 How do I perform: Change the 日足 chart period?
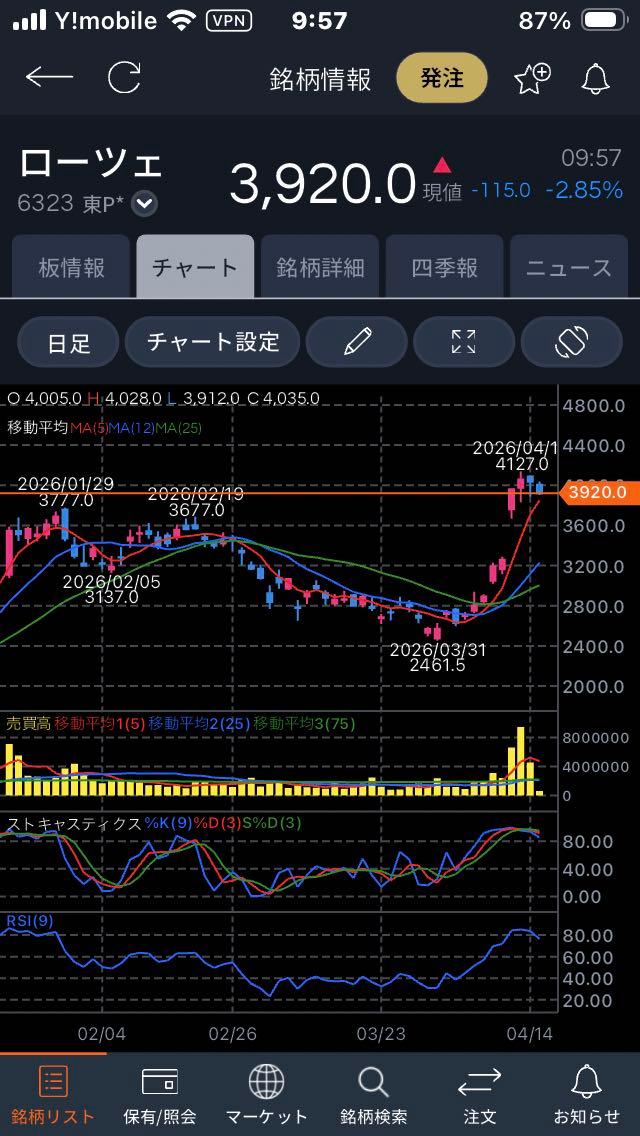(x=68, y=342)
